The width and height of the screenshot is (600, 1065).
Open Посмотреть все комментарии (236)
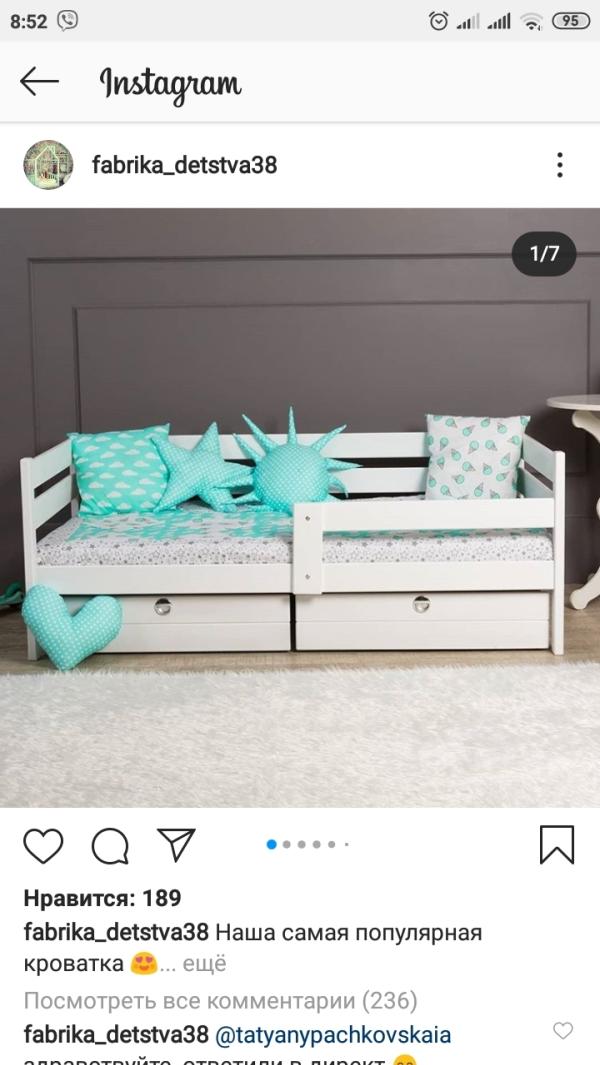220,1001
